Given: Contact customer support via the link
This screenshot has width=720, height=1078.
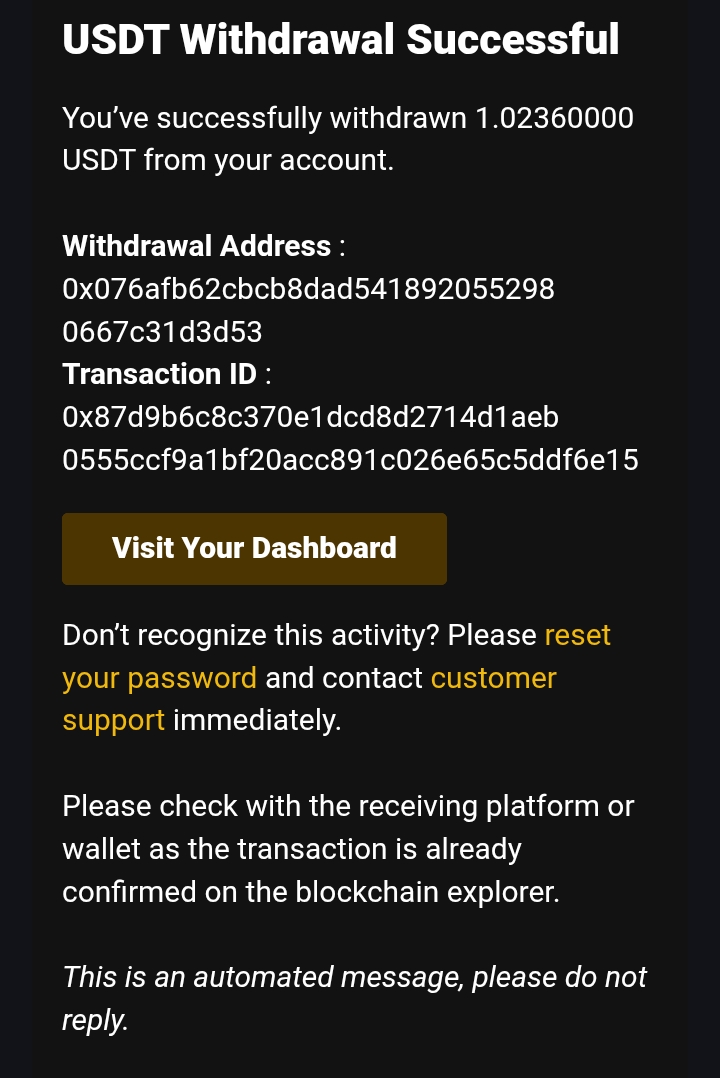Looking at the screenshot, I should tap(493, 678).
